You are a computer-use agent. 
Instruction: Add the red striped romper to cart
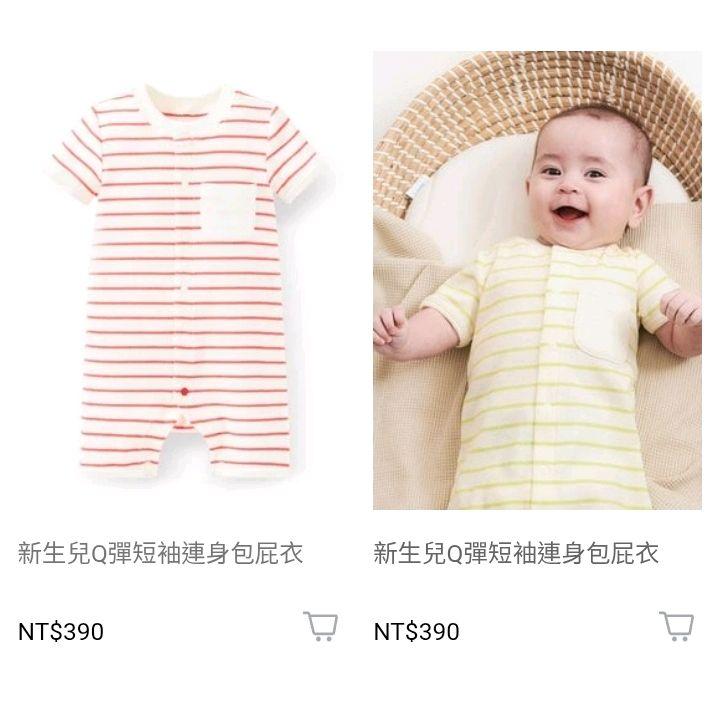coord(320,627)
